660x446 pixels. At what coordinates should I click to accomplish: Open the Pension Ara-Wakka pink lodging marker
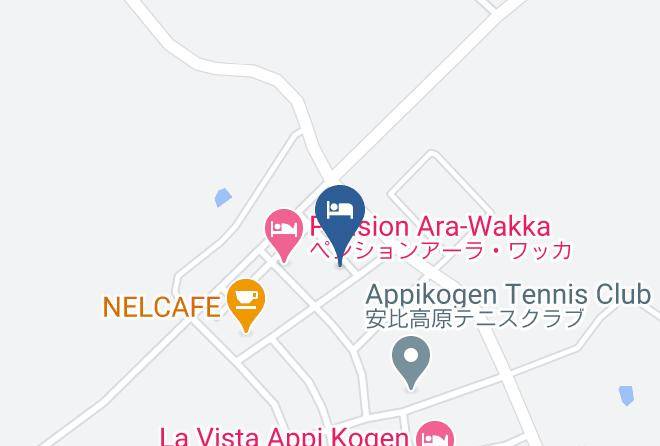point(284,234)
